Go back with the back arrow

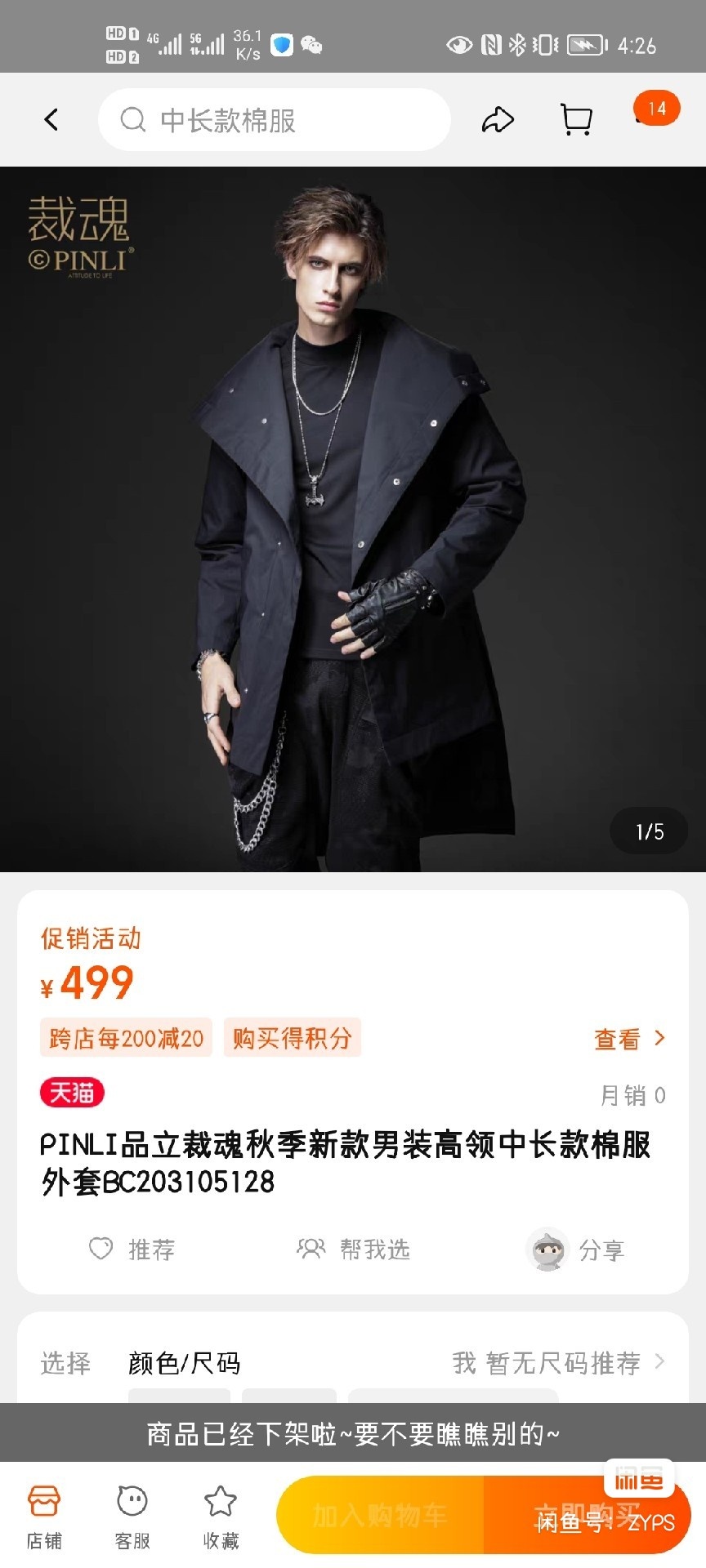coord(51,120)
